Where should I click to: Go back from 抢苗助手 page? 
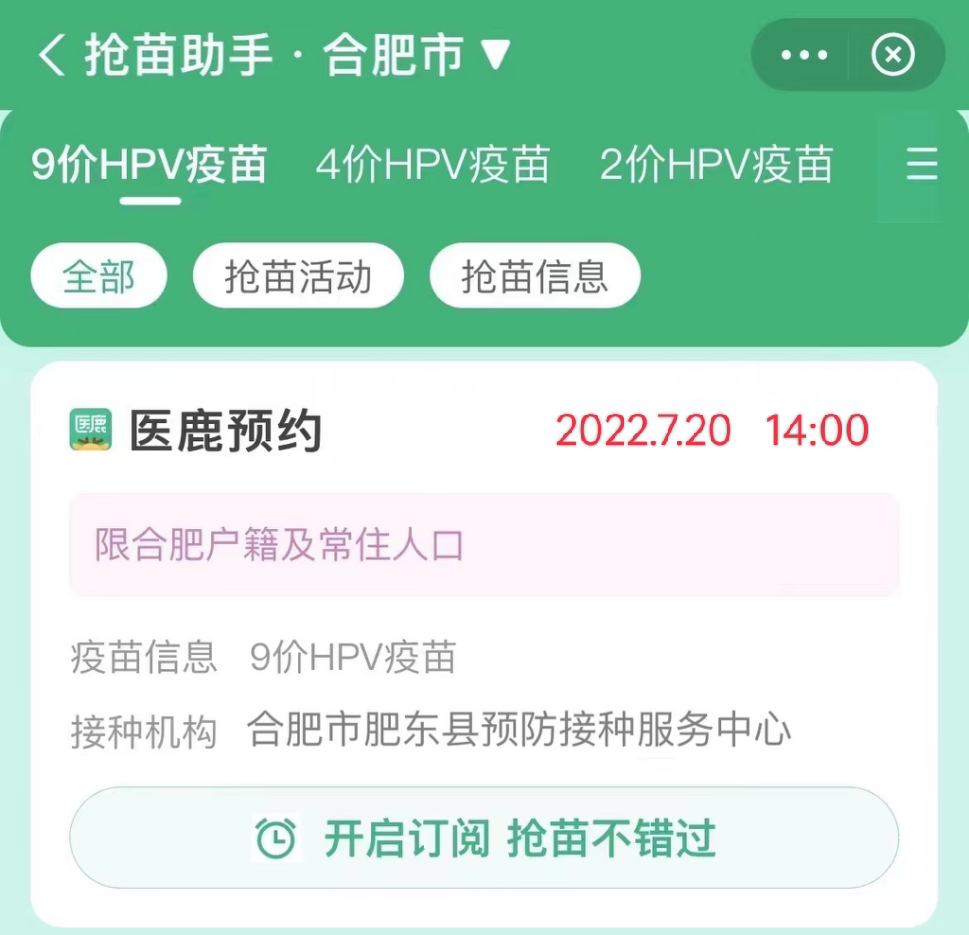click(50, 55)
